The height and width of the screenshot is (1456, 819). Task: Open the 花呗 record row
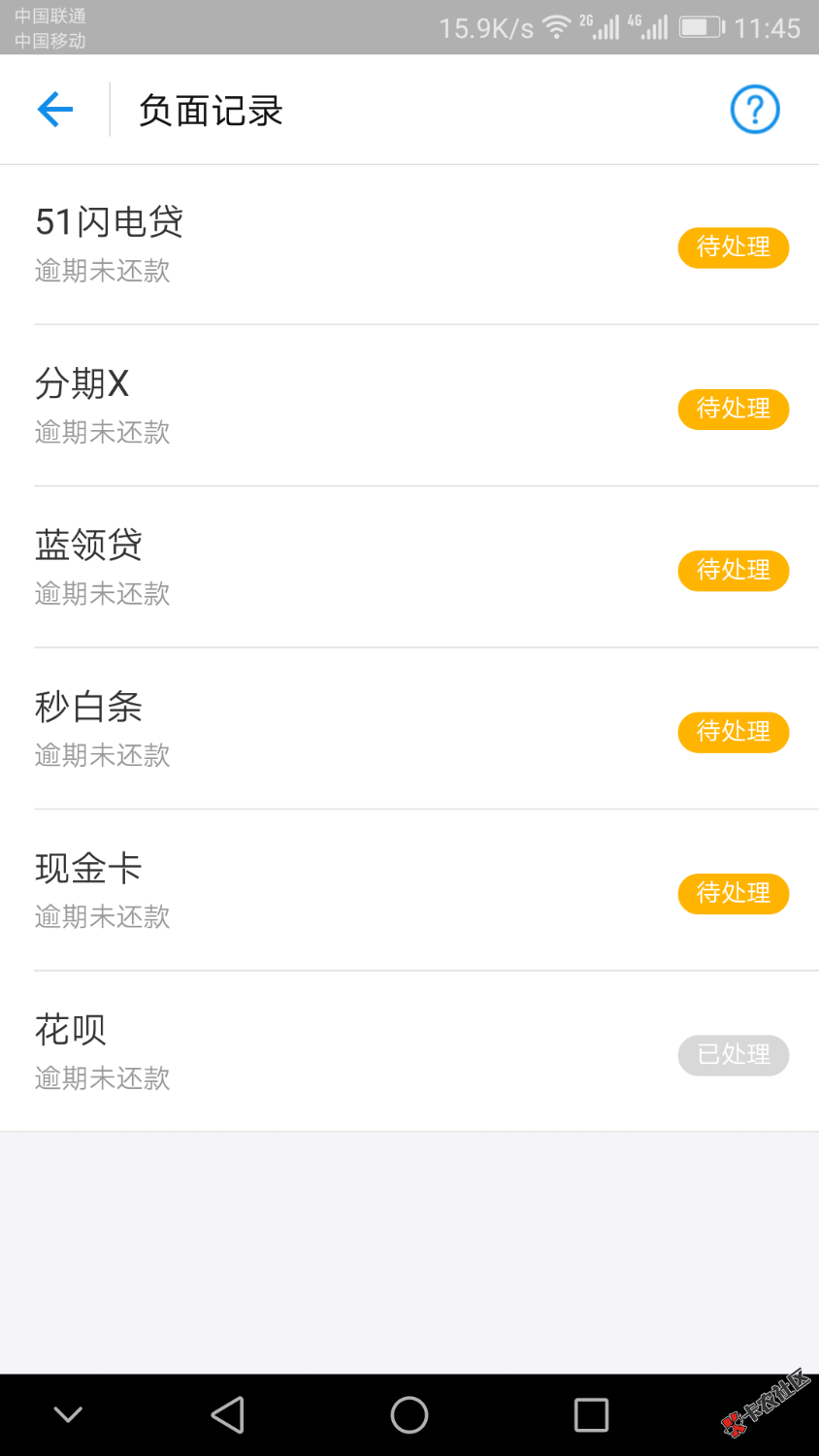point(291,1052)
